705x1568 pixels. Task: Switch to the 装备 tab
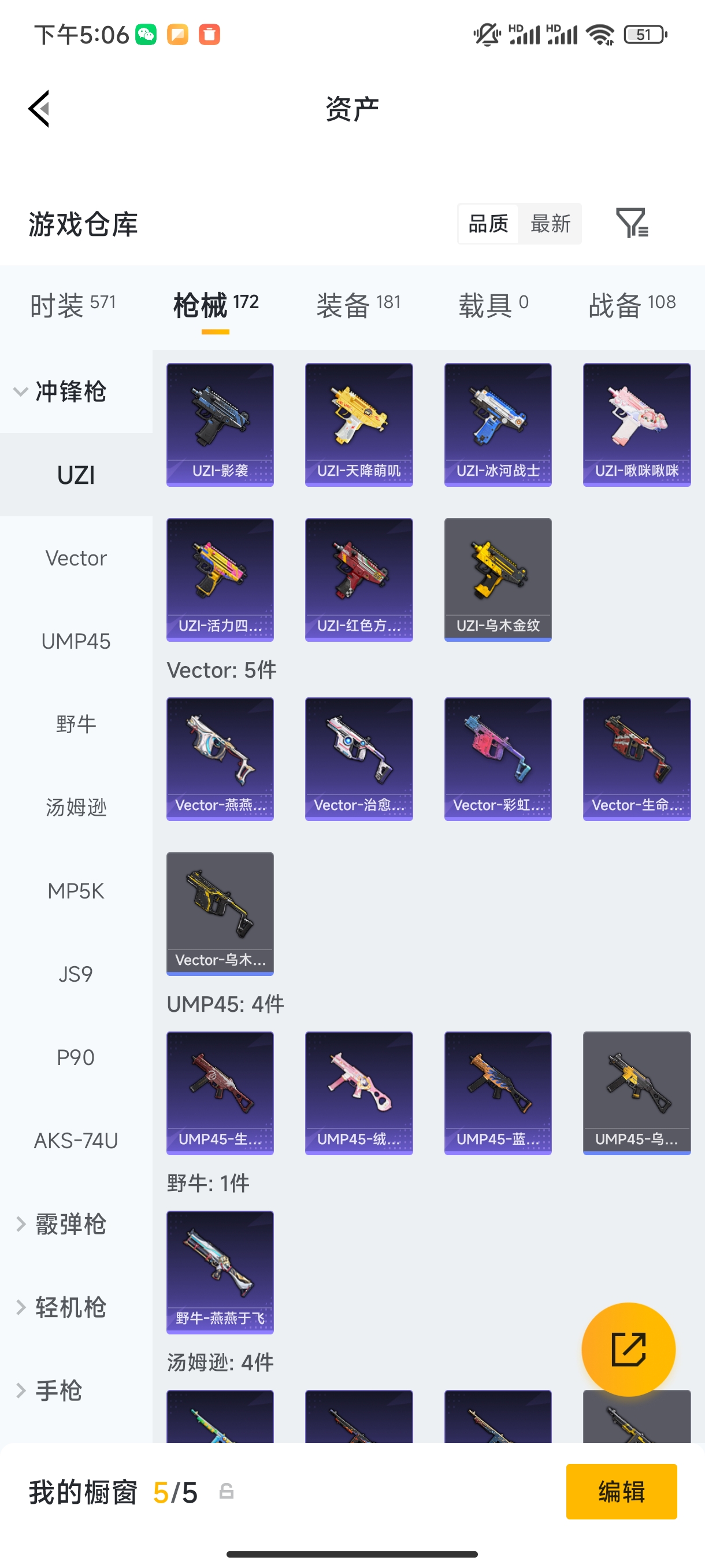358,304
